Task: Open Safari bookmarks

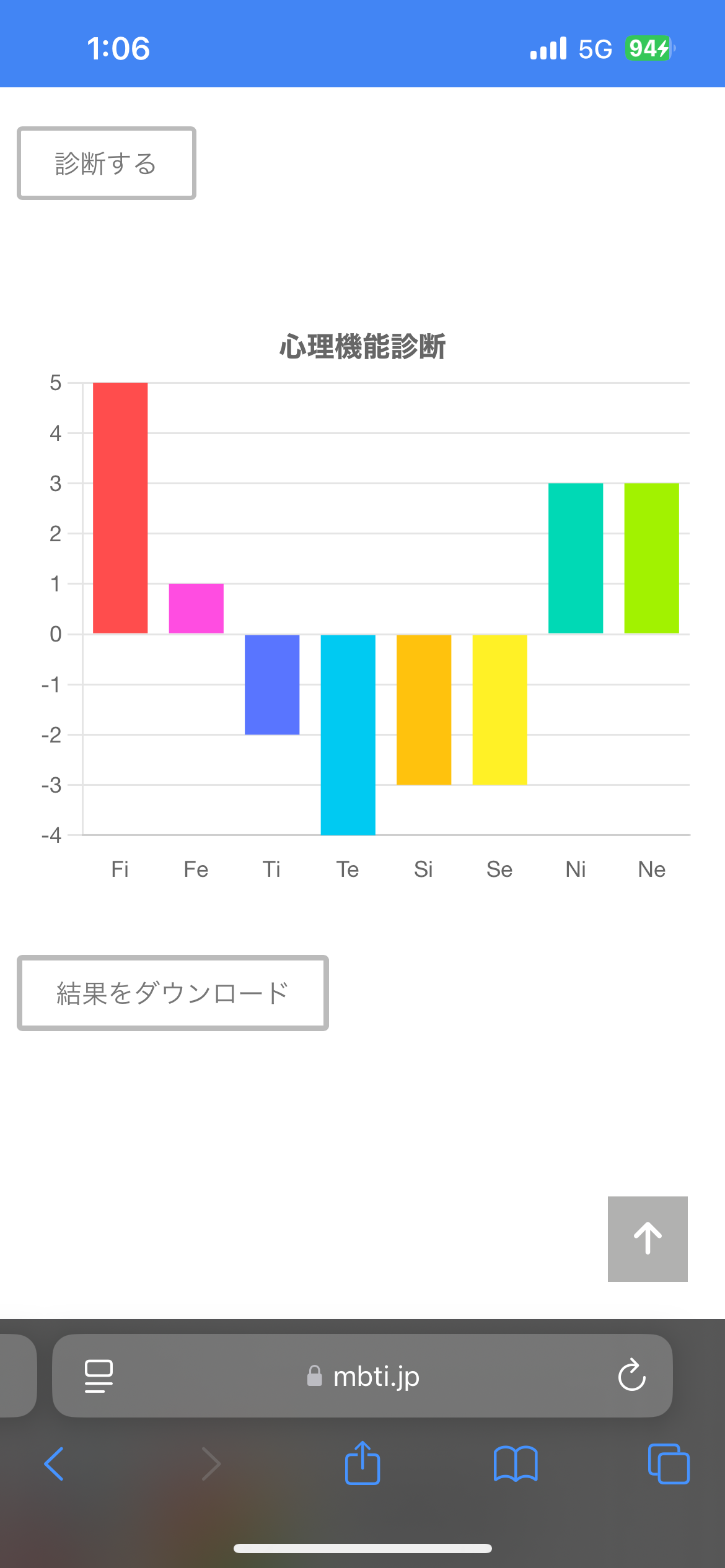Action: (x=516, y=1464)
